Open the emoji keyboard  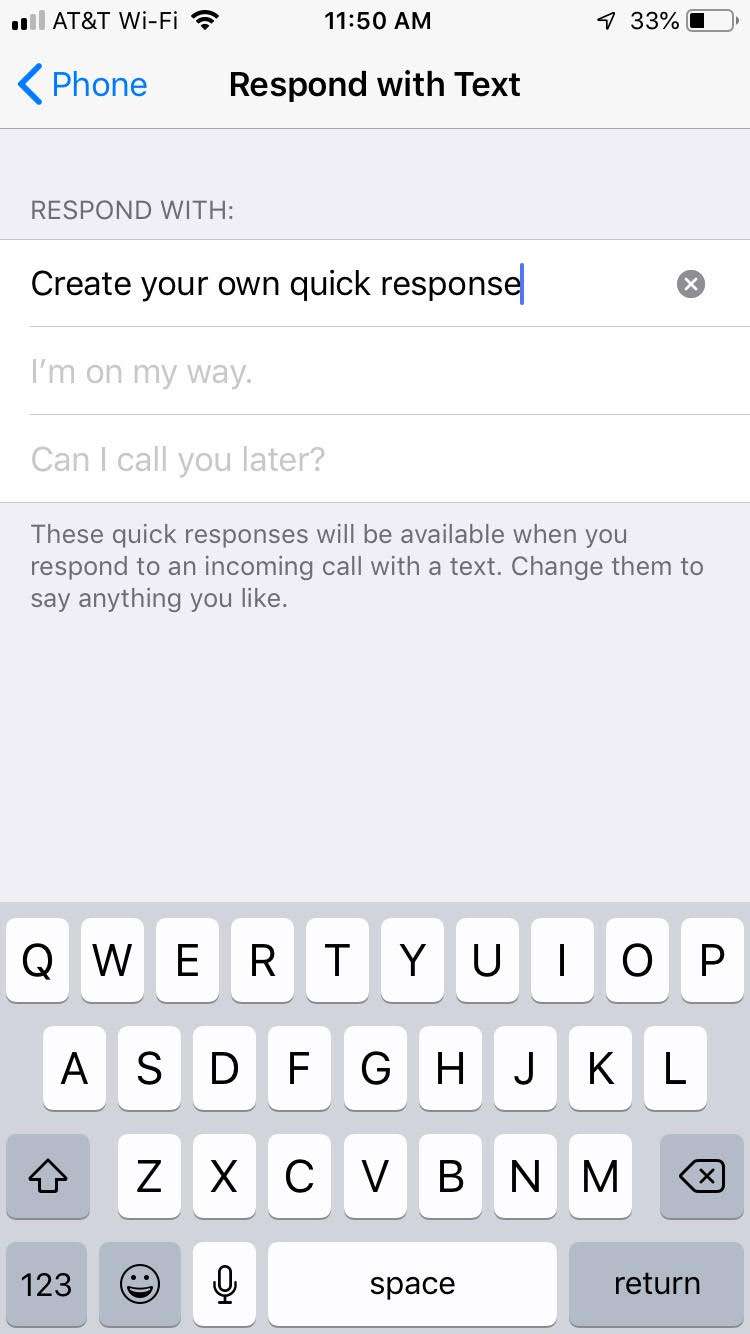[140, 1283]
